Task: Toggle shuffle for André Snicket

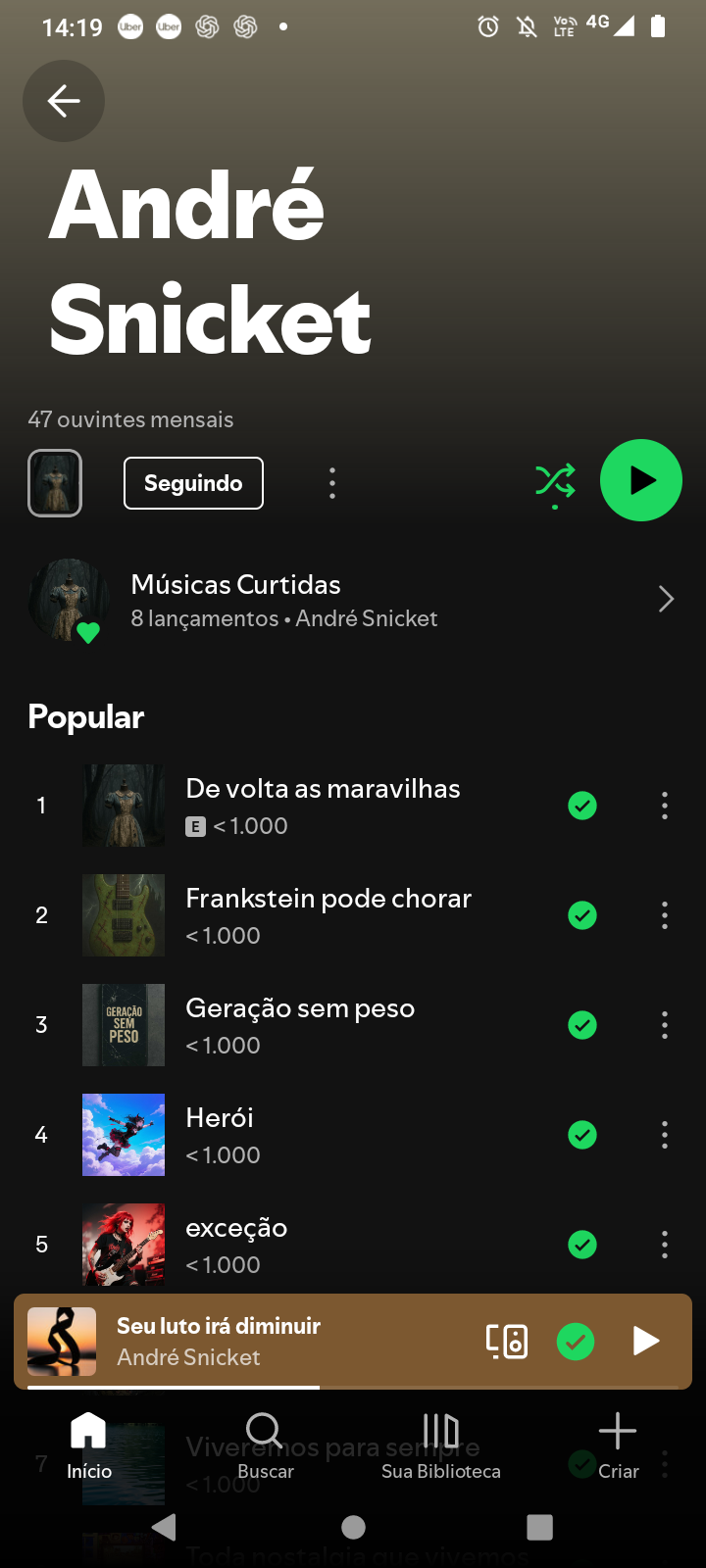Action: point(555,481)
